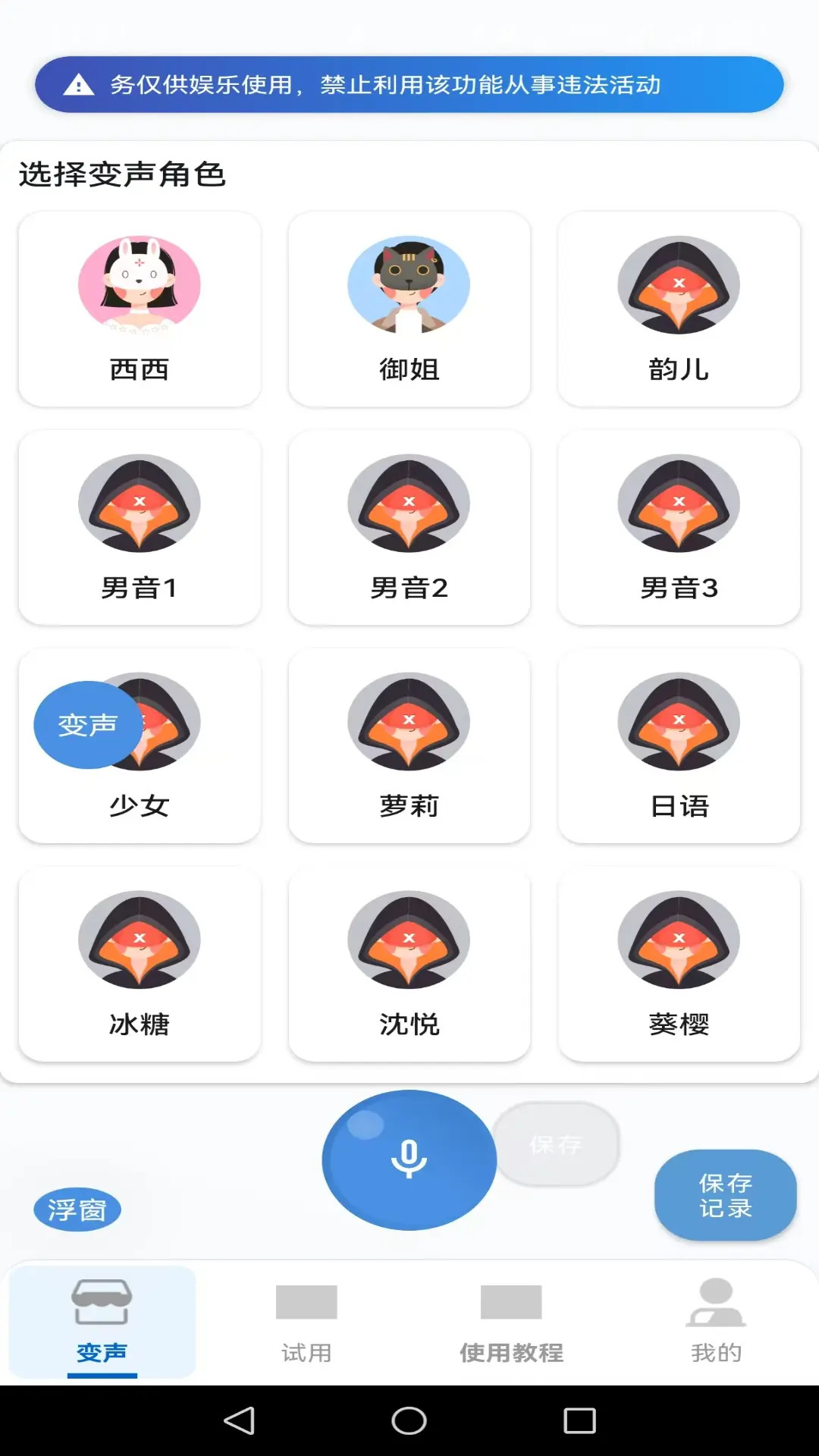Tap the 韵儿 hooded avatar icon

click(679, 284)
